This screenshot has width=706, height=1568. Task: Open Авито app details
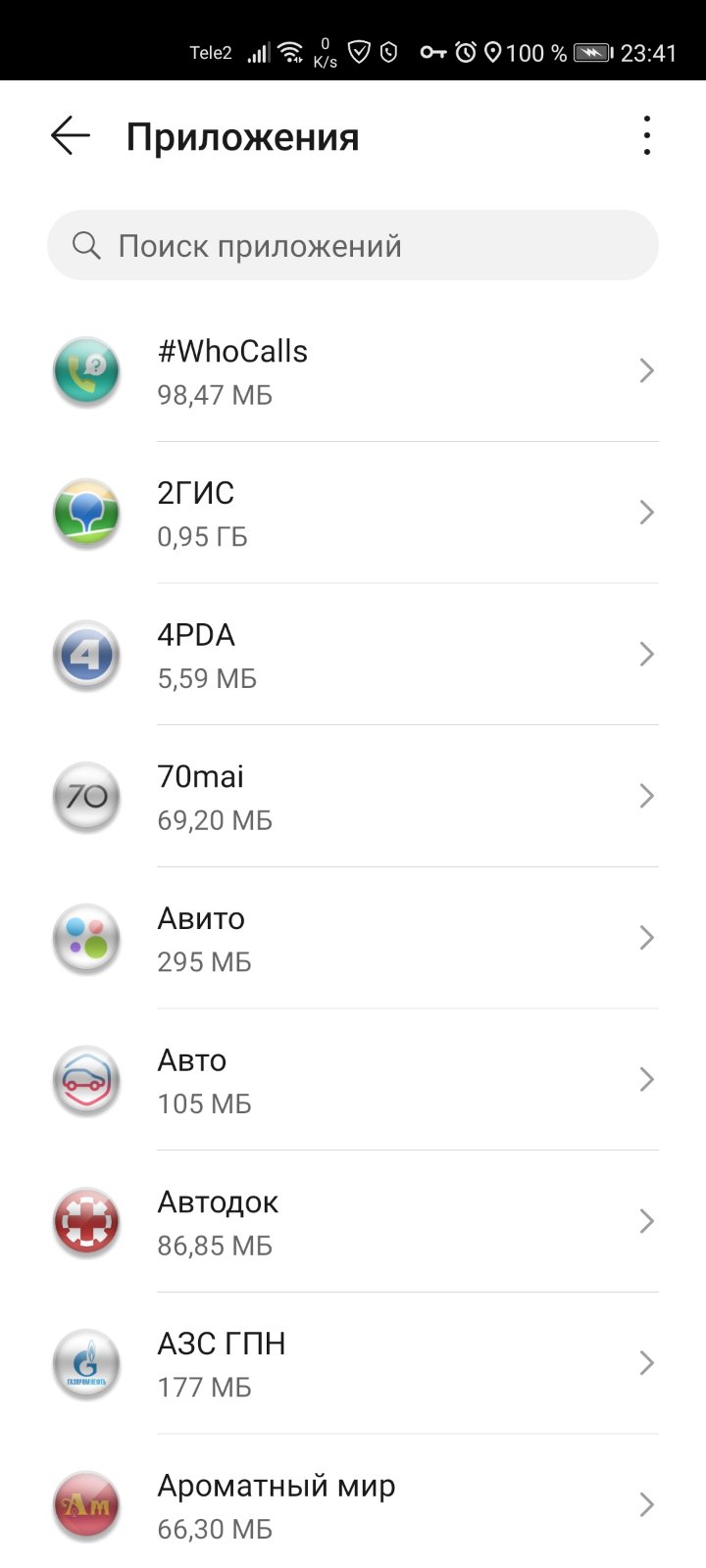pyautogui.click(x=353, y=938)
